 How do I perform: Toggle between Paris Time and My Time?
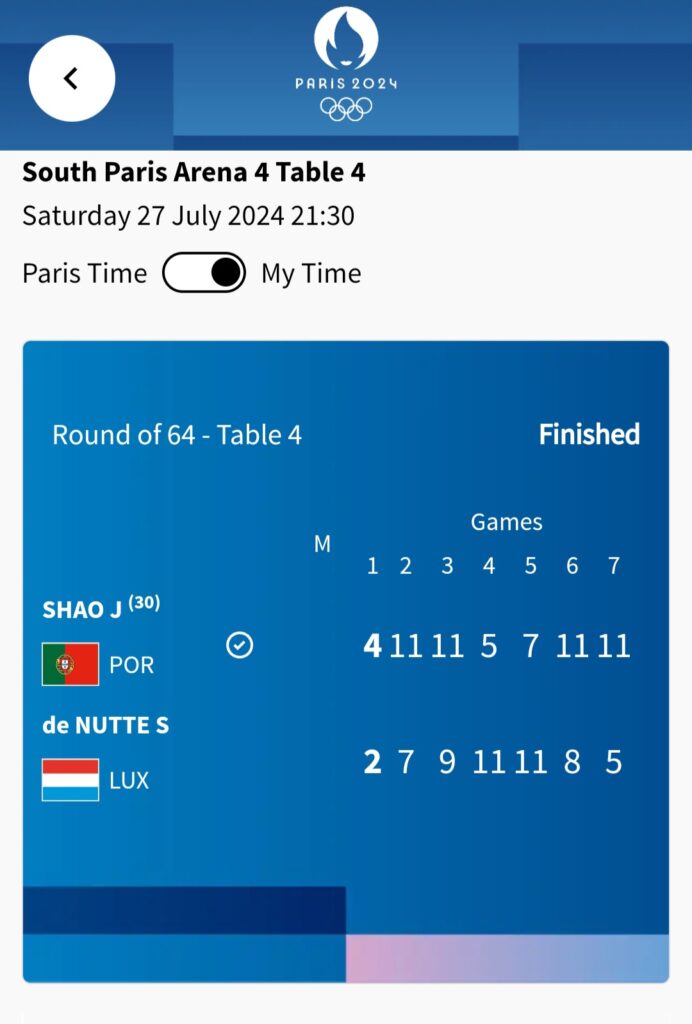click(x=204, y=273)
